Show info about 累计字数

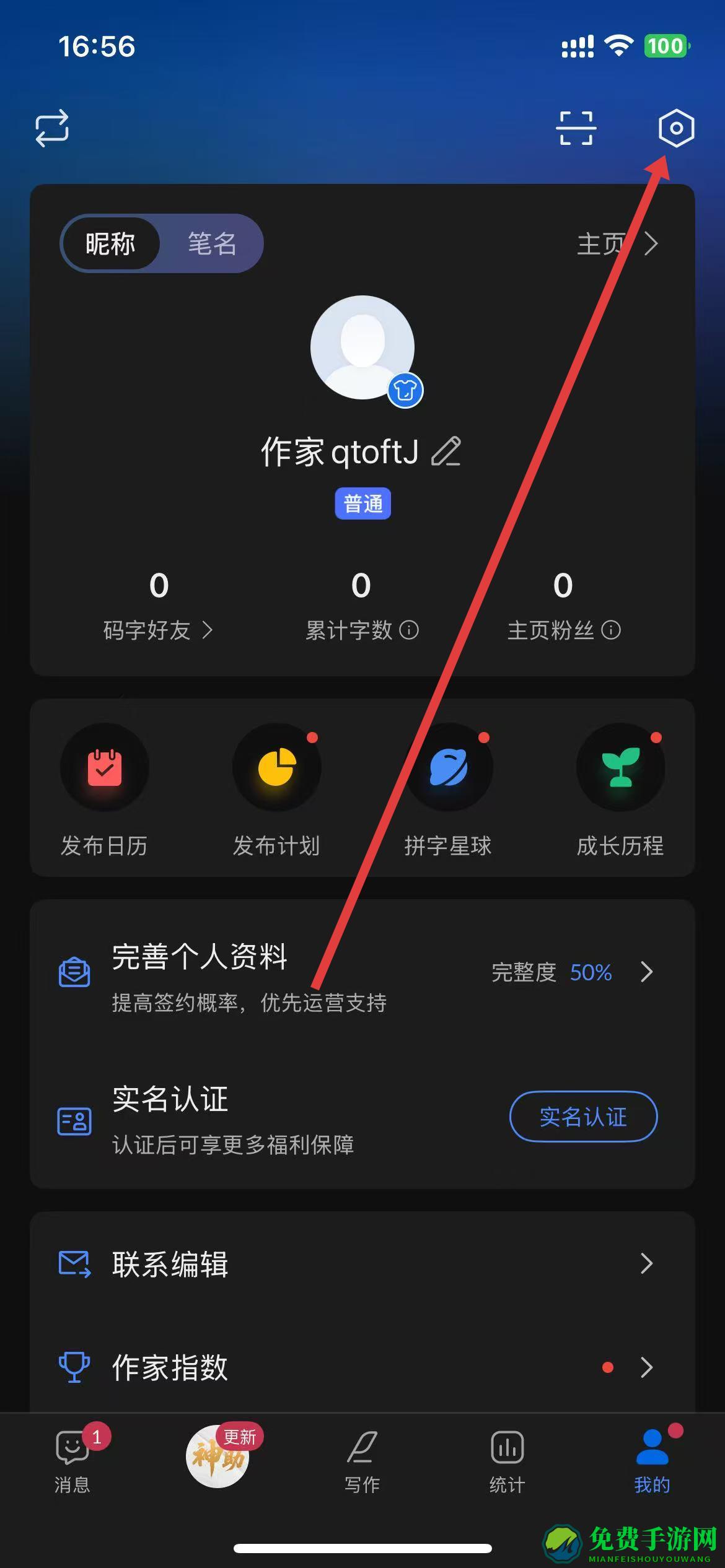pyautogui.click(x=409, y=630)
